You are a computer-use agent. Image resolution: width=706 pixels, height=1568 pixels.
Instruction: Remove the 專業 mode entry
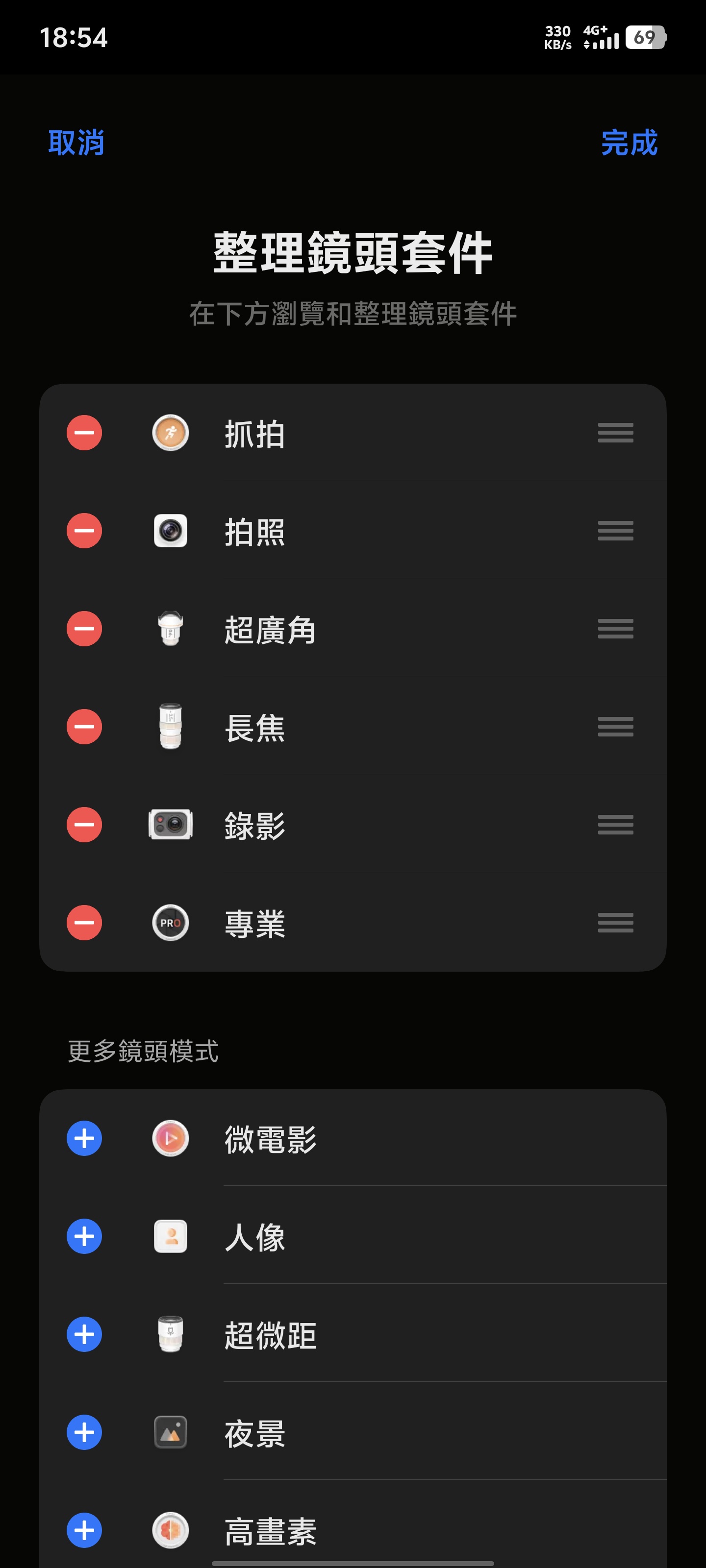84,923
